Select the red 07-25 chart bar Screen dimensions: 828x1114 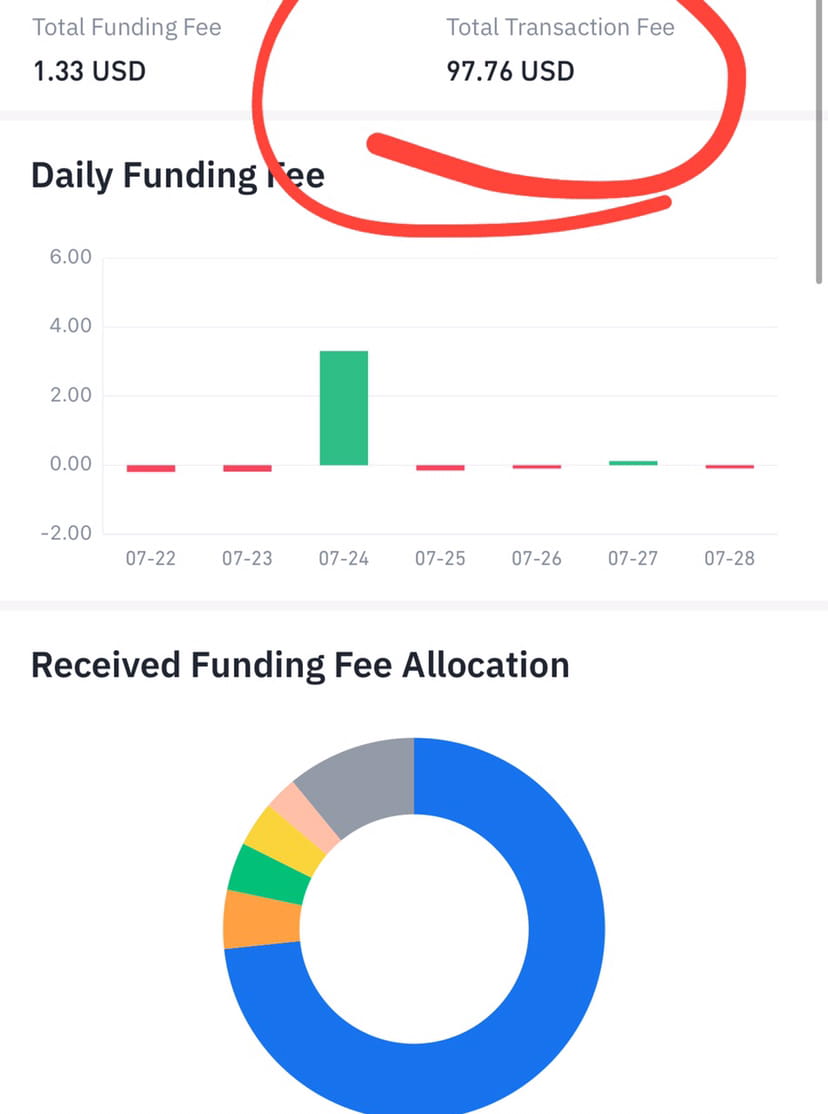coord(440,466)
